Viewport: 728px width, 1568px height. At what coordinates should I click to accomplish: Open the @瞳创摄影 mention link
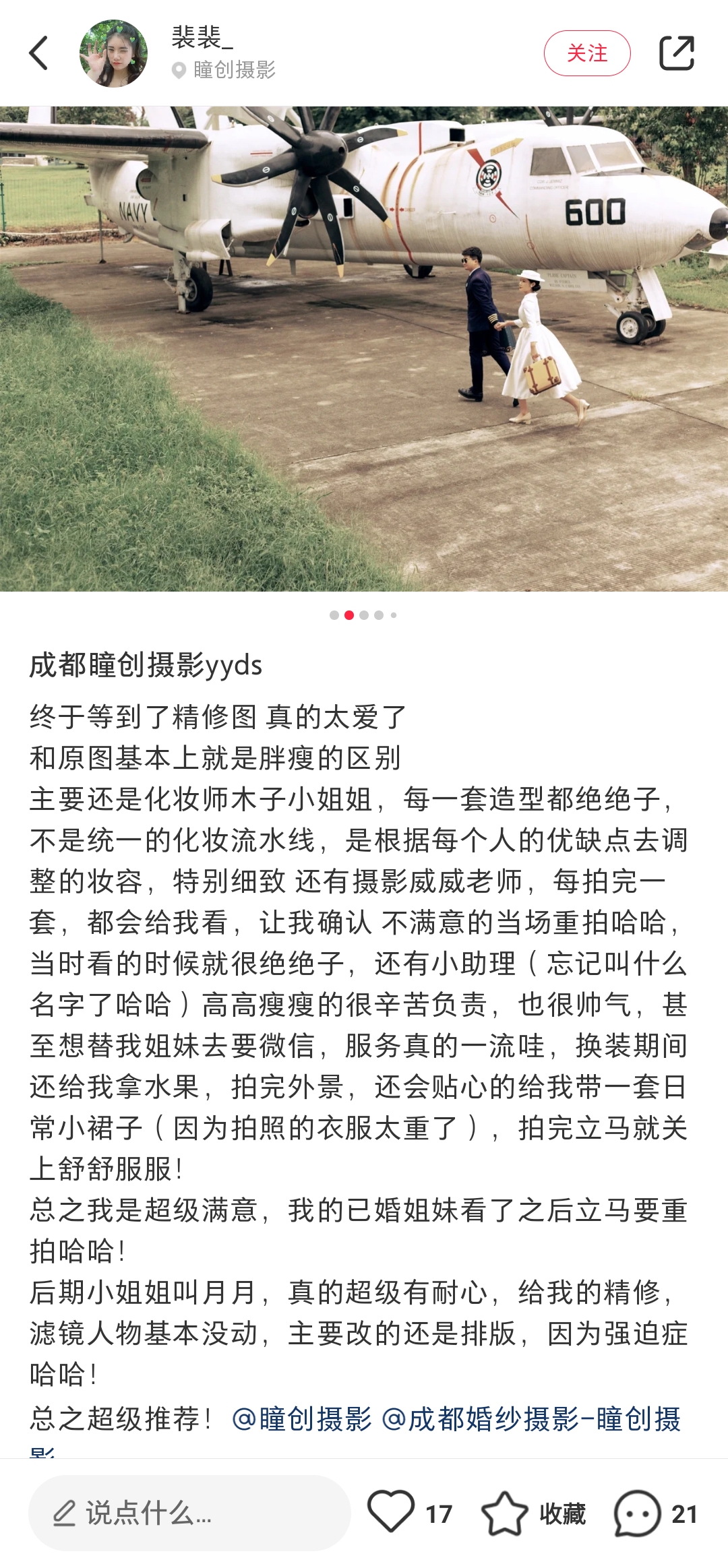coord(301,1419)
